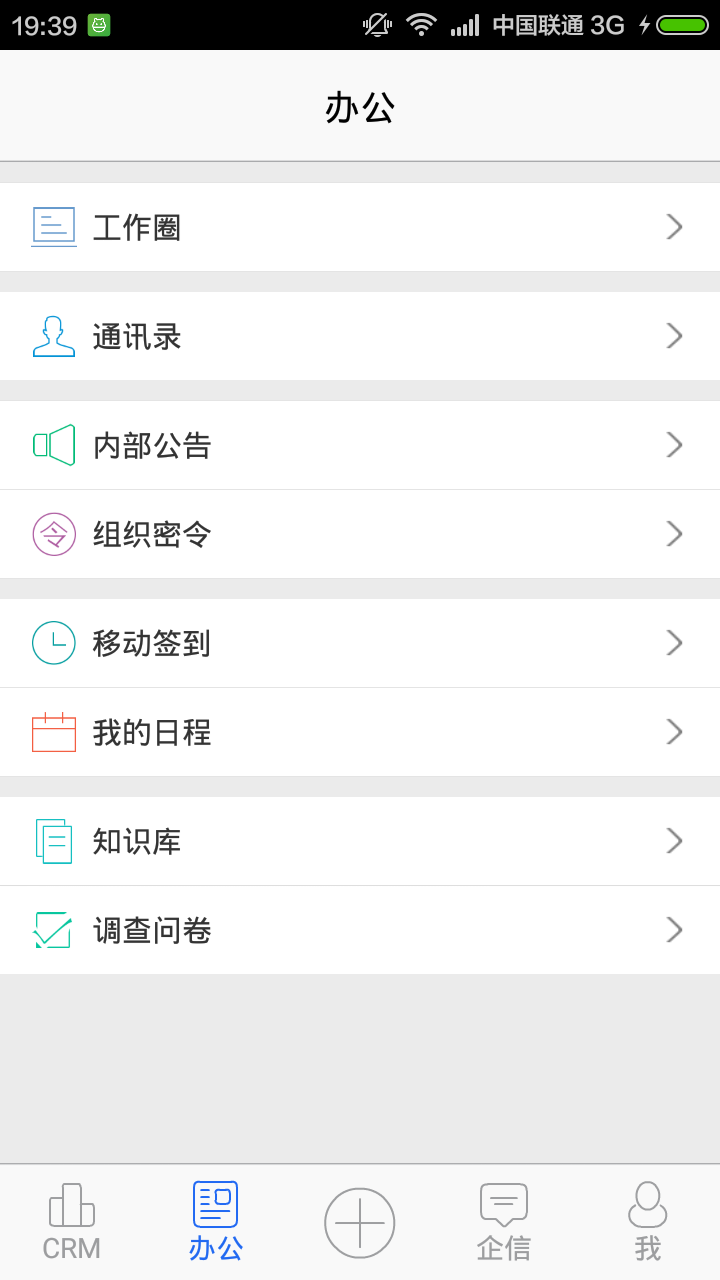Switch to the CRM tab

72,1222
